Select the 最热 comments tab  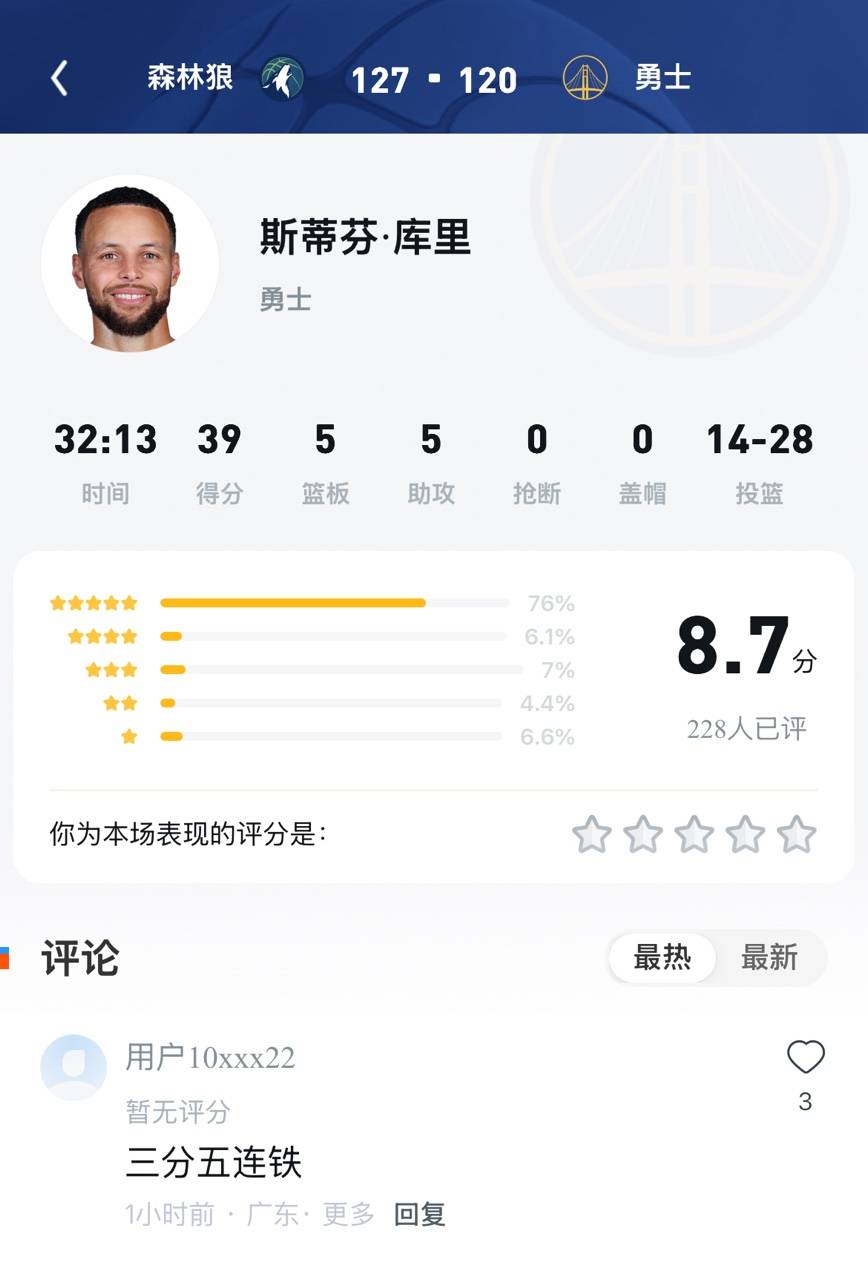click(x=662, y=958)
